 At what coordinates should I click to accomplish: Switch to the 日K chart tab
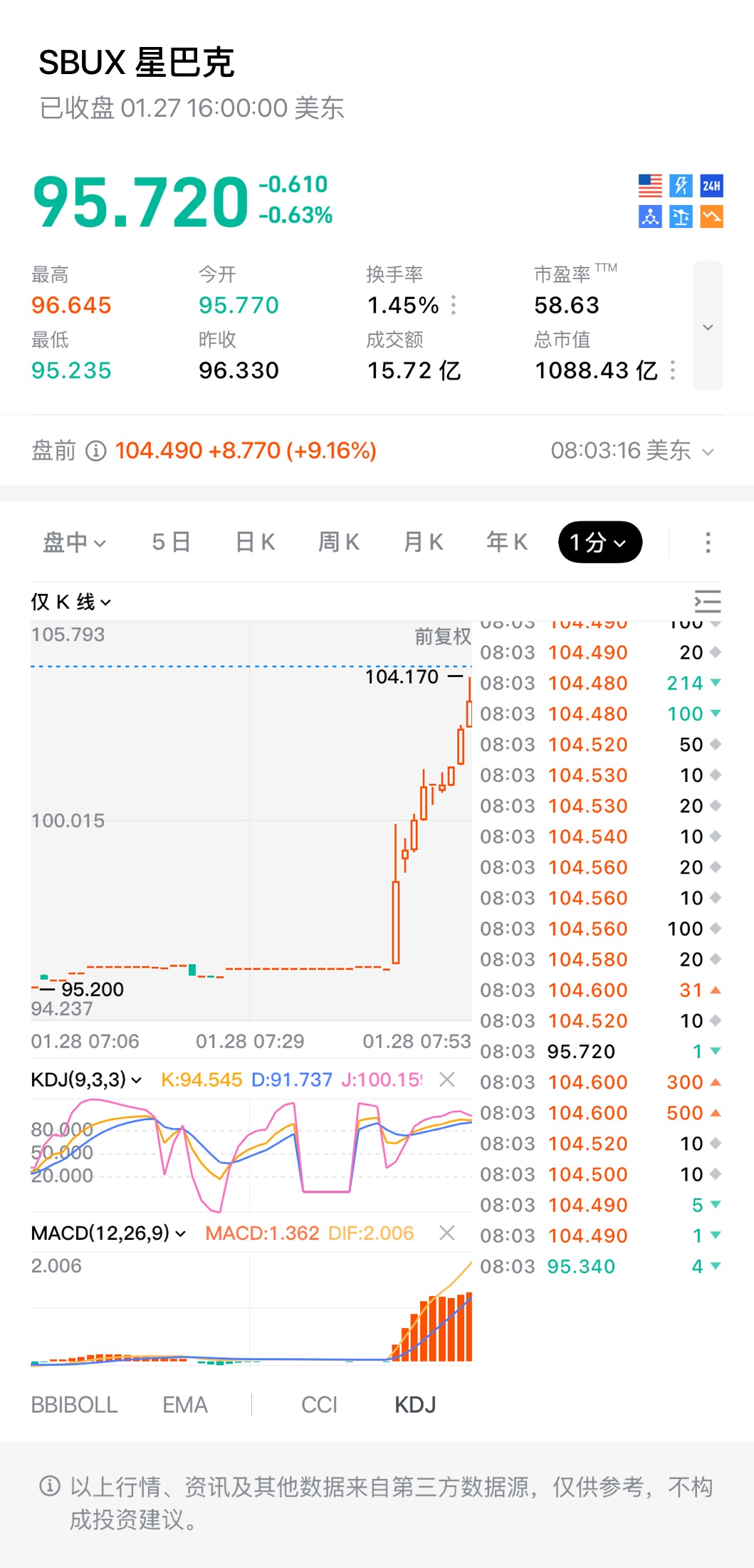click(x=255, y=543)
